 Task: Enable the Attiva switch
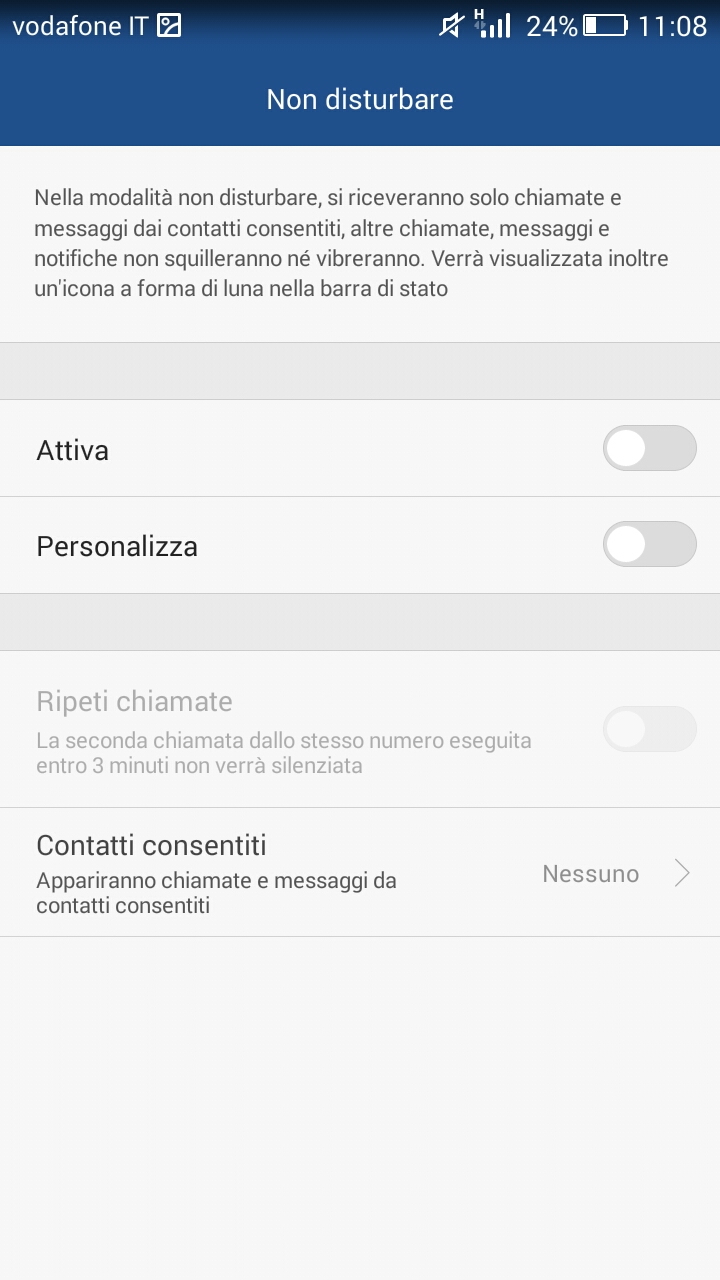point(649,448)
